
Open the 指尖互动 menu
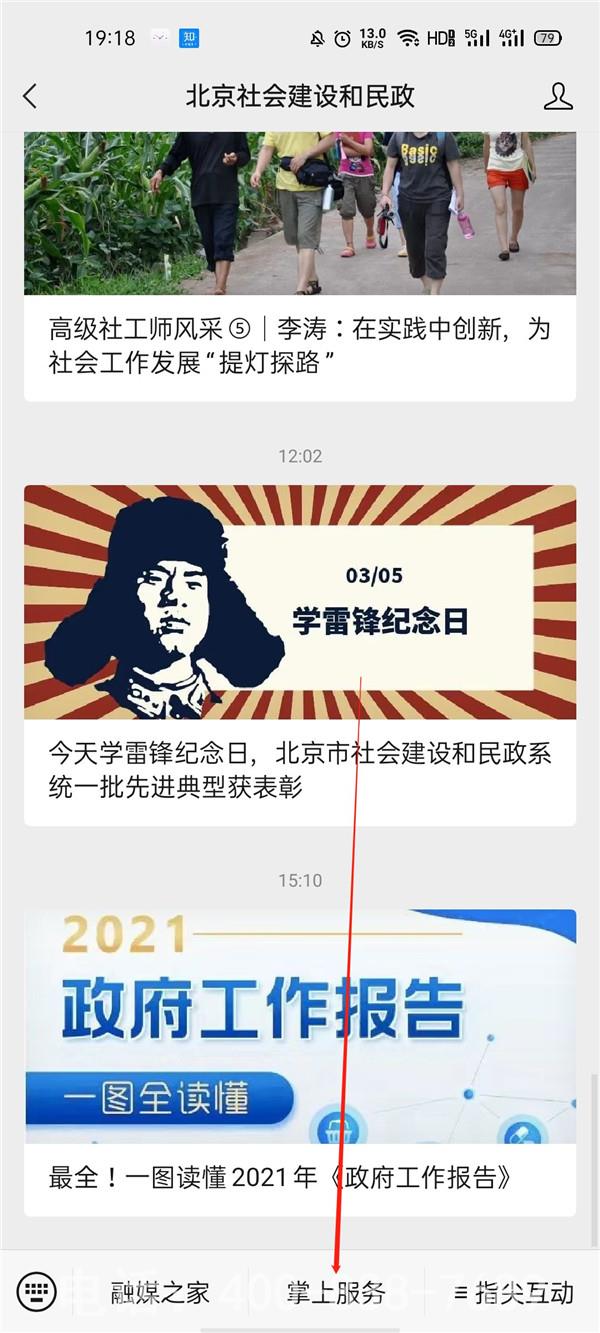click(513, 1292)
